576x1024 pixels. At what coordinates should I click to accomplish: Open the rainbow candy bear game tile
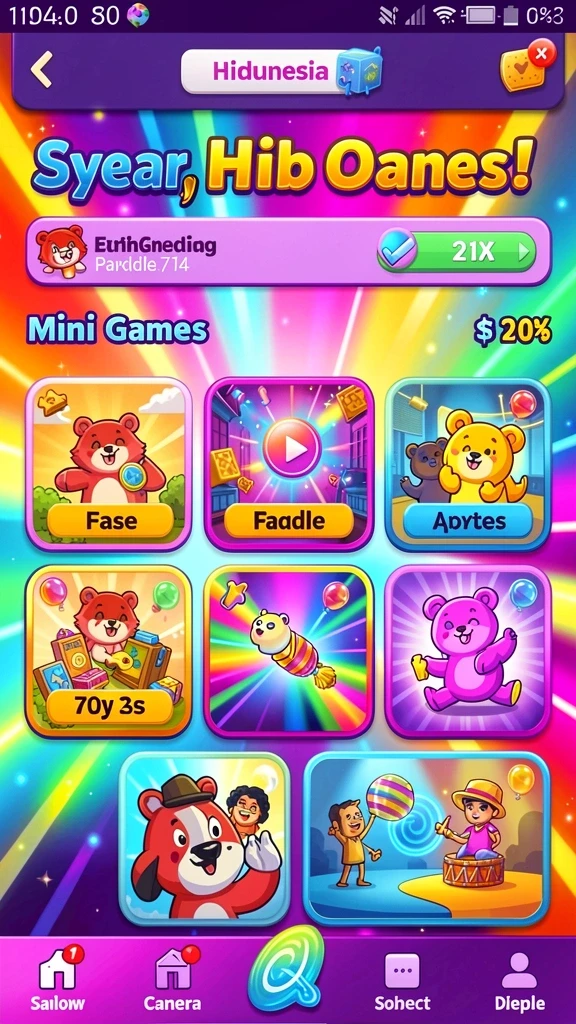click(289, 651)
